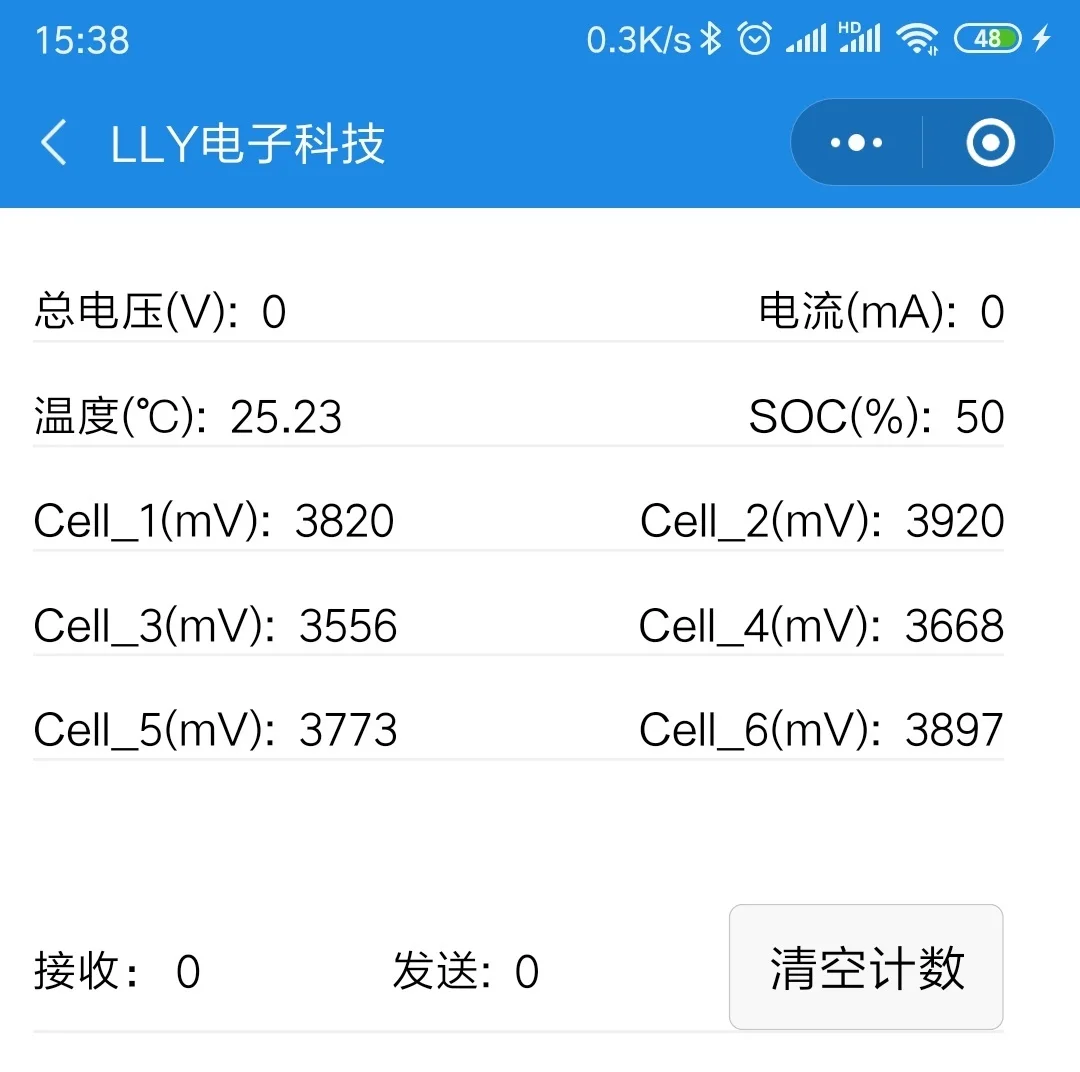The width and height of the screenshot is (1080, 1072).
Task: Close the mini program with the circle icon
Action: coord(990,143)
